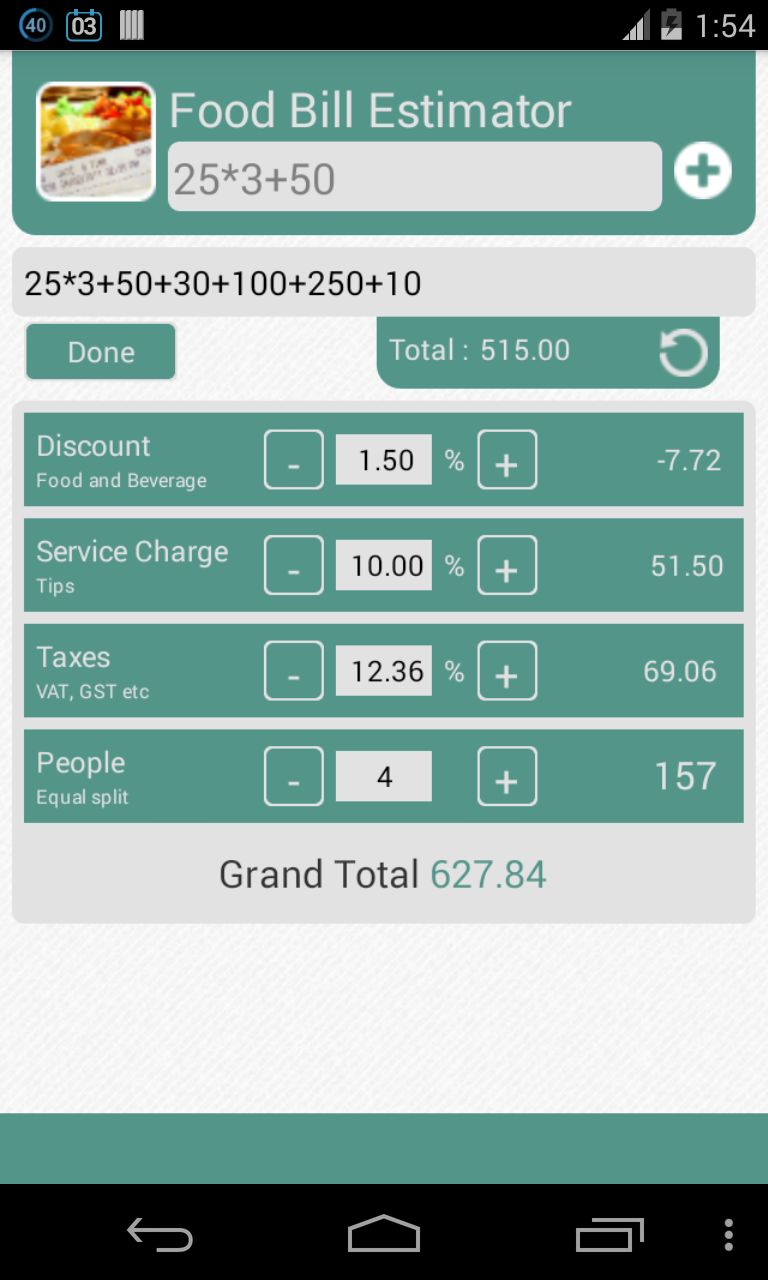768x1280 pixels.
Task: Tap the Done button
Action: click(x=101, y=352)
